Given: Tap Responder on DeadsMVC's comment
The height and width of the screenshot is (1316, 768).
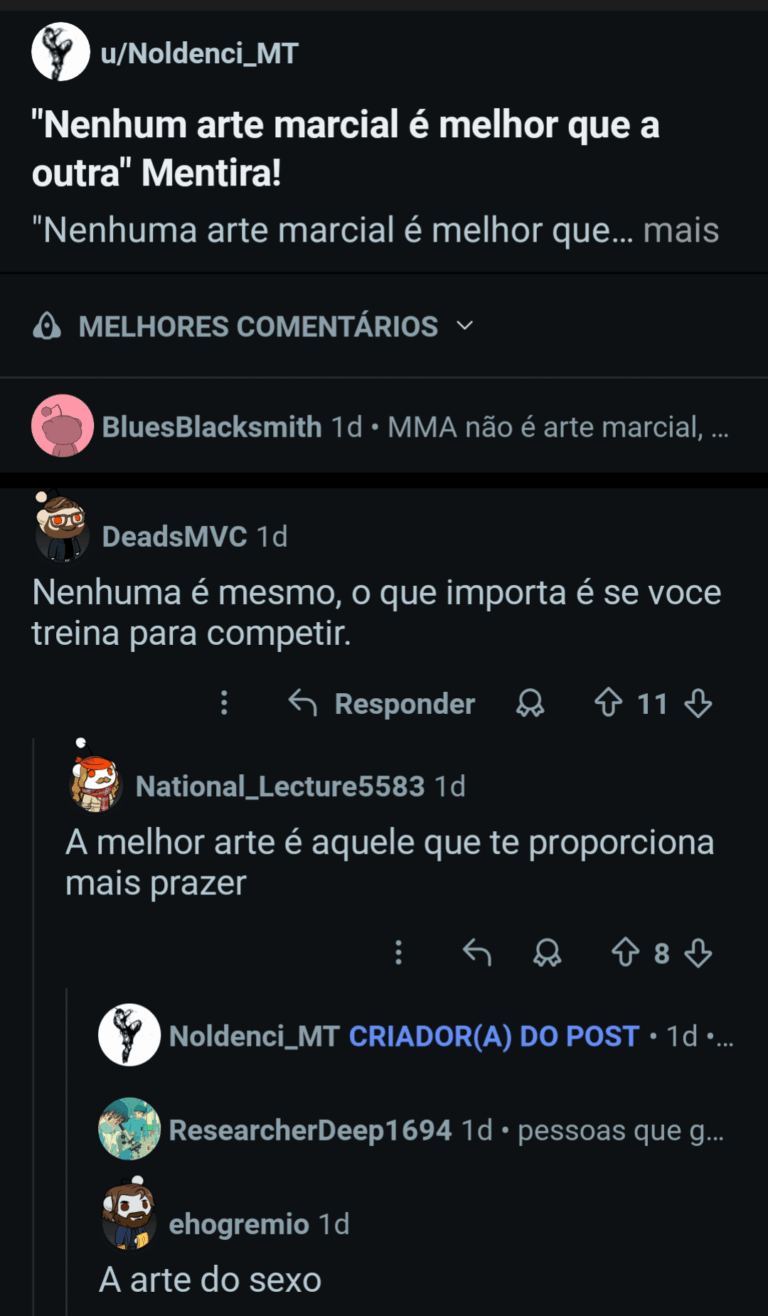Looking at the screenshot, I should point(381,703).
